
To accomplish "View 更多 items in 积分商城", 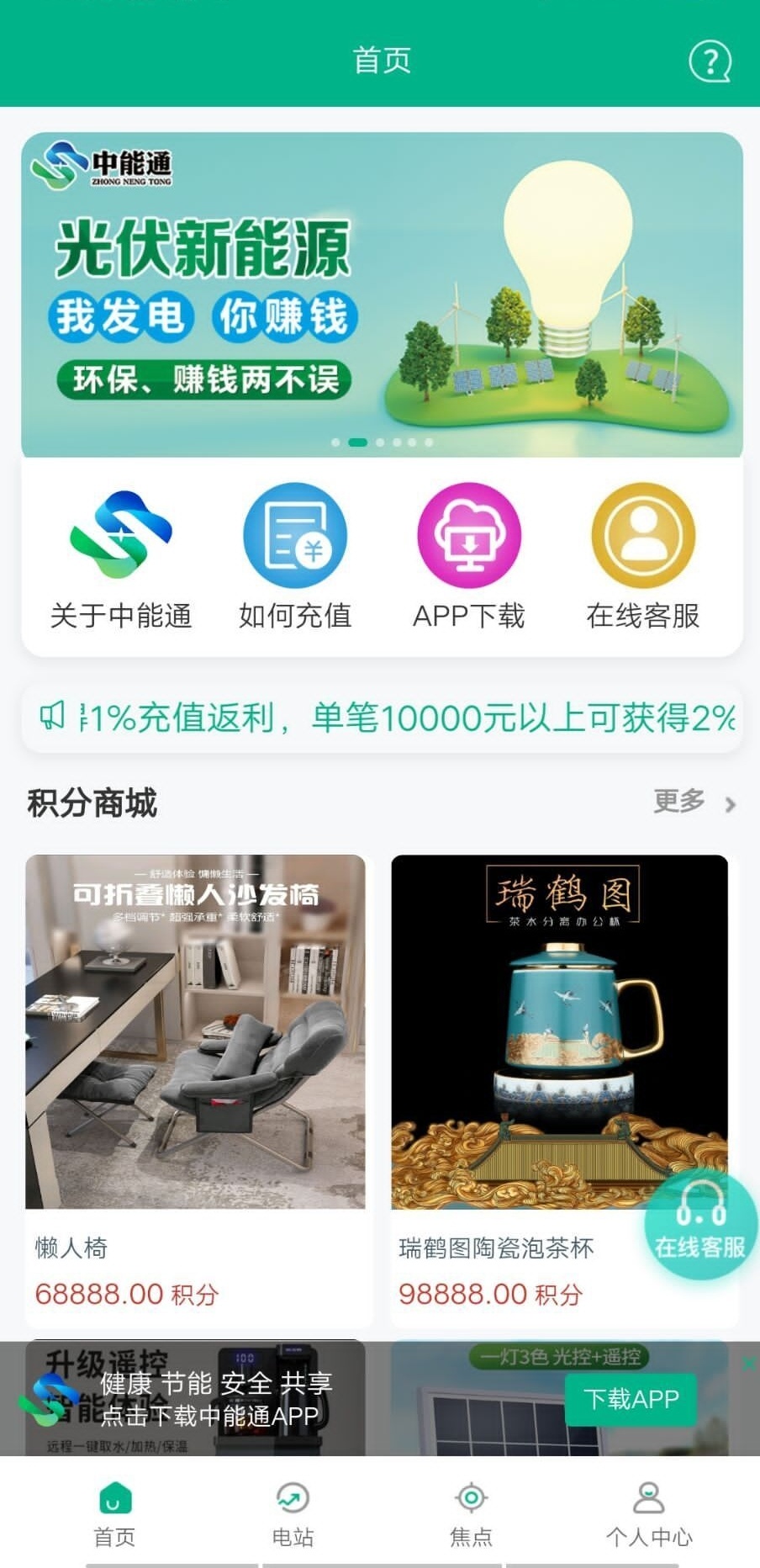I will [x=694, y=802].
